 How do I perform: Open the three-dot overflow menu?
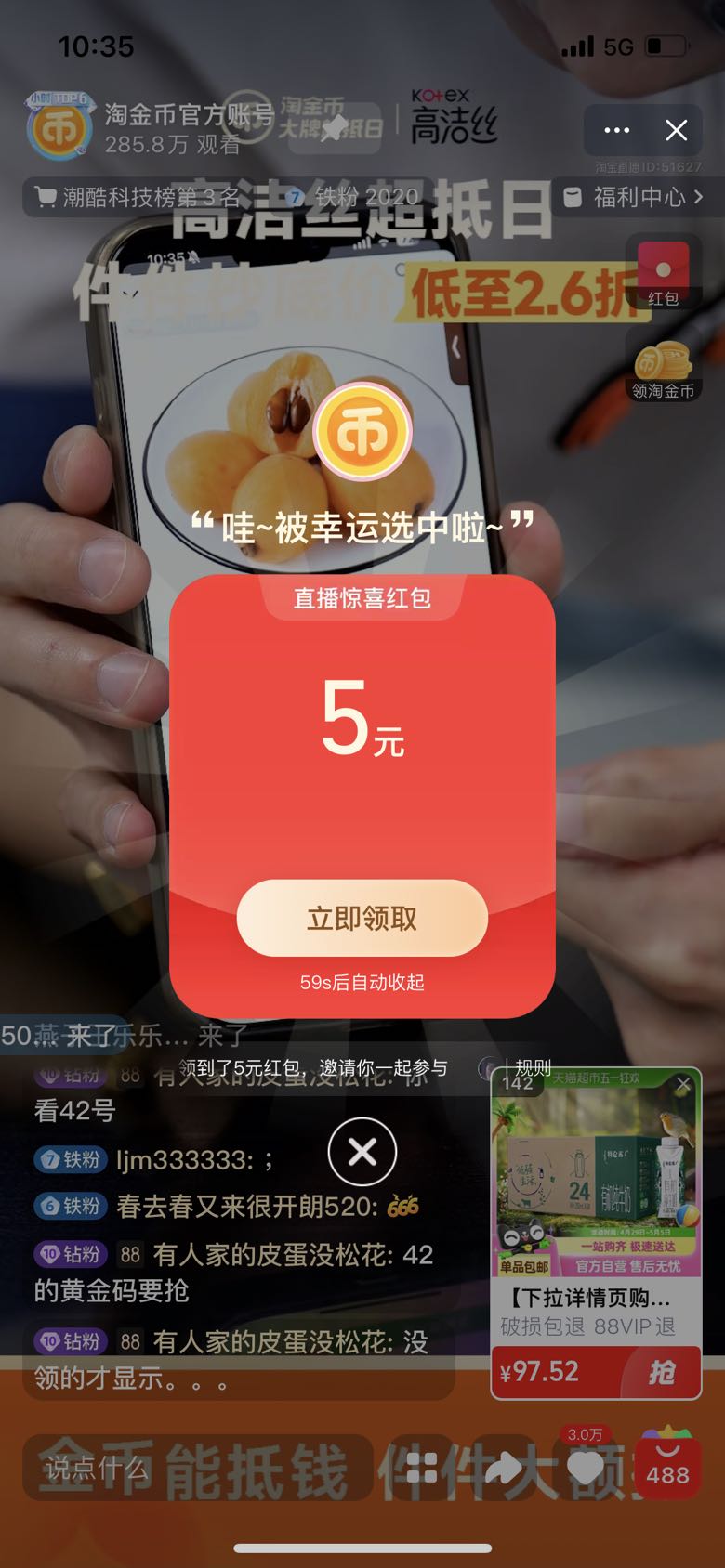click(617, 131)
